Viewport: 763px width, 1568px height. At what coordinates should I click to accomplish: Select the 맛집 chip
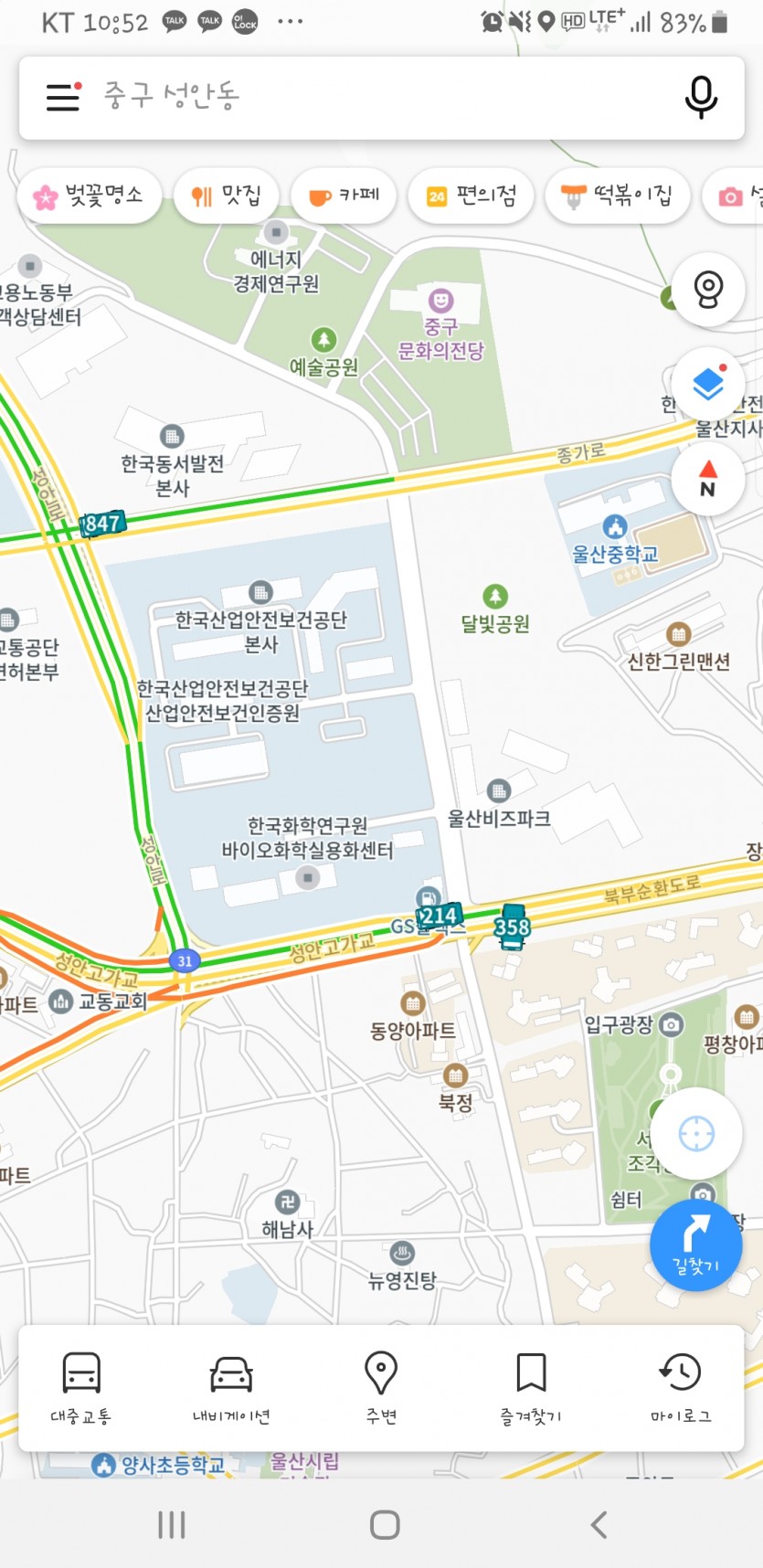point(226,196)
